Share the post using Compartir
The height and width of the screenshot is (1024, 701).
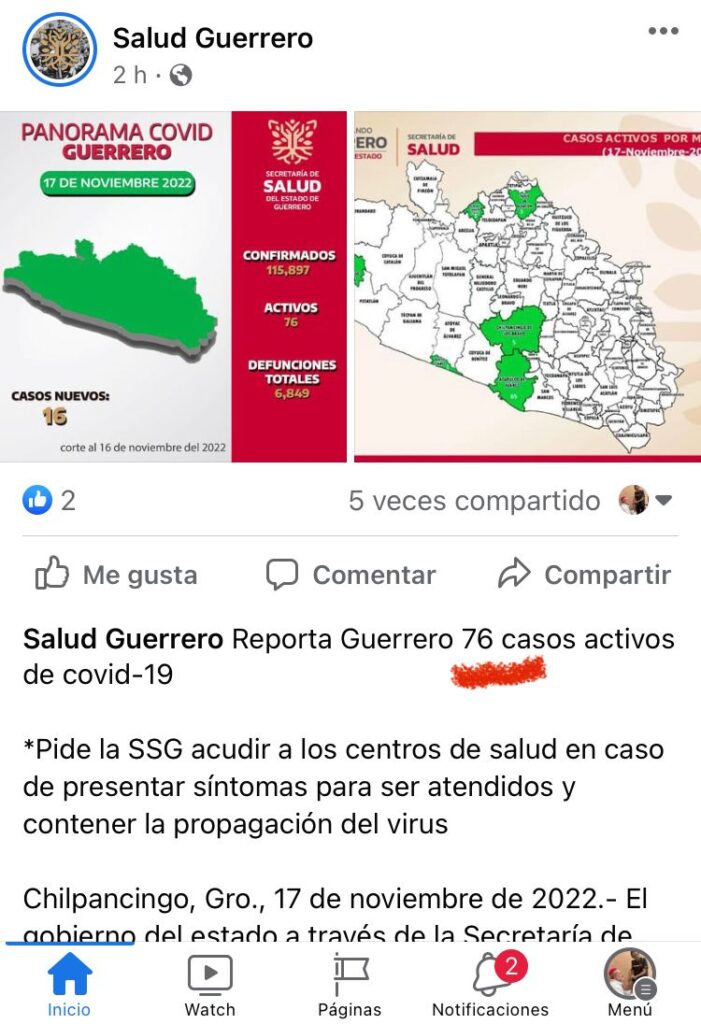(585, 575)
